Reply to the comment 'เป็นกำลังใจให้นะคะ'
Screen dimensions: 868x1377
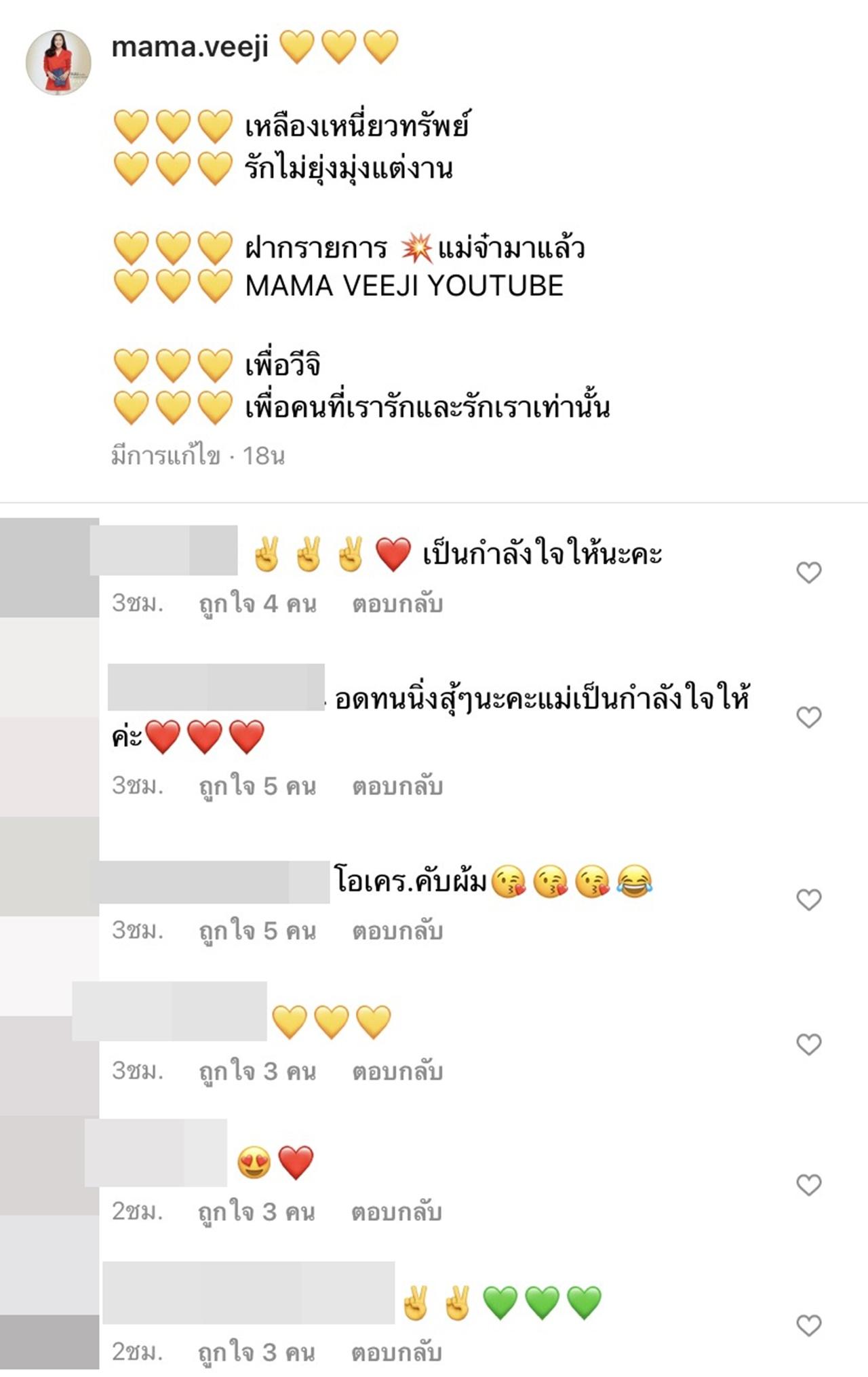click(397, 604)
